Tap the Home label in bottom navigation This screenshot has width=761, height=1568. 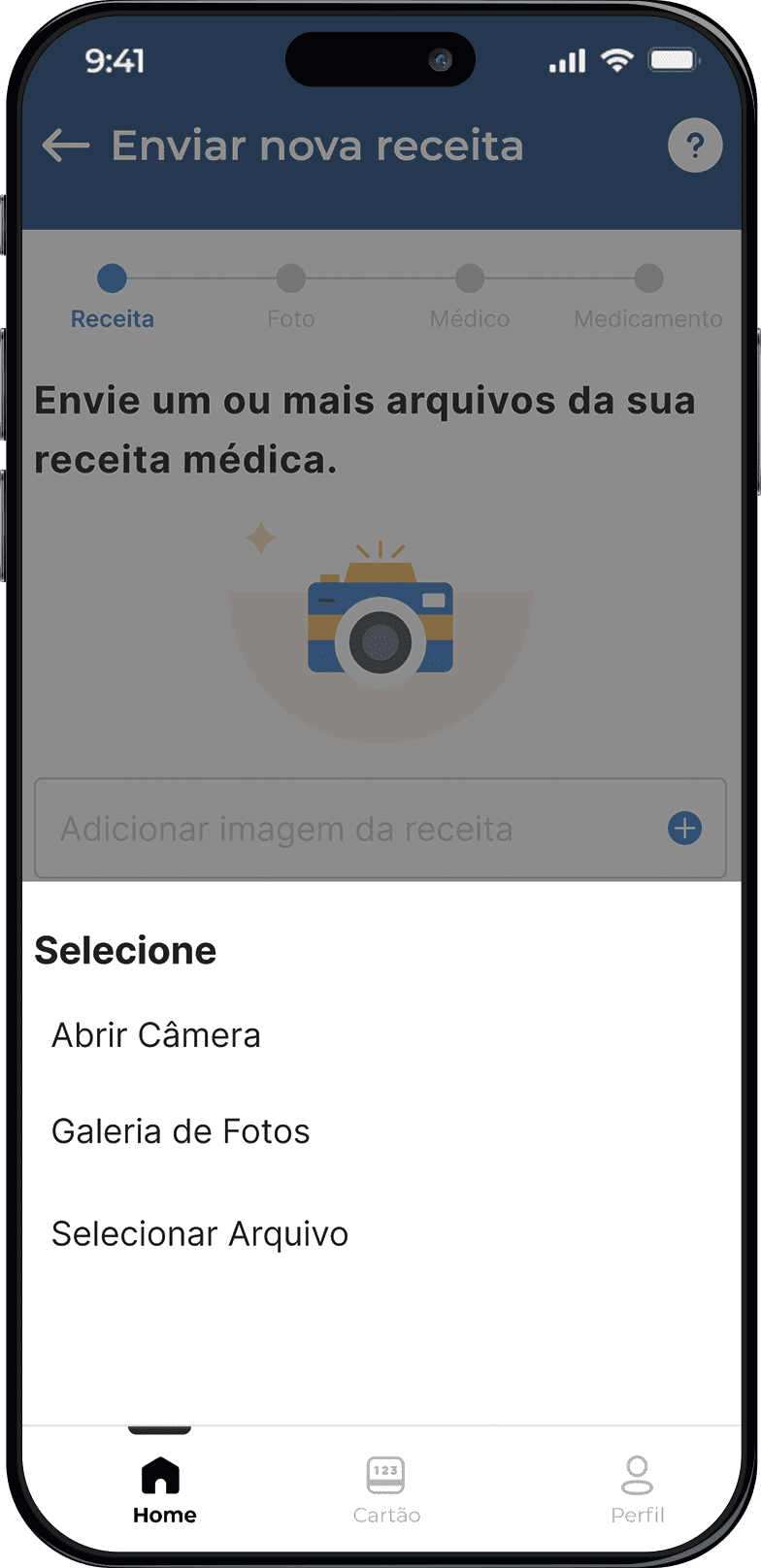click(163, 1514)
